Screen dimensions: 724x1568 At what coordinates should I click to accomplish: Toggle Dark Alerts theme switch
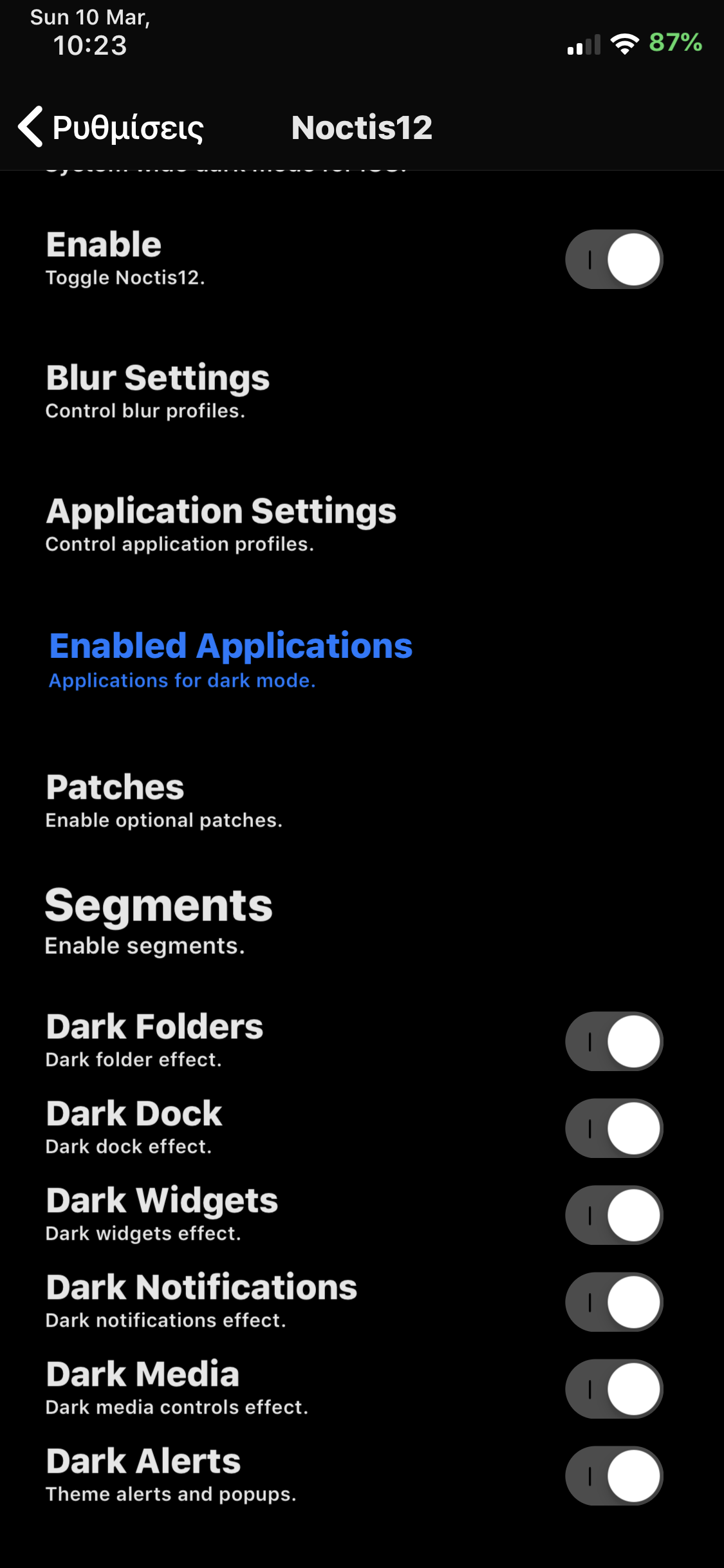(613, 1476)
